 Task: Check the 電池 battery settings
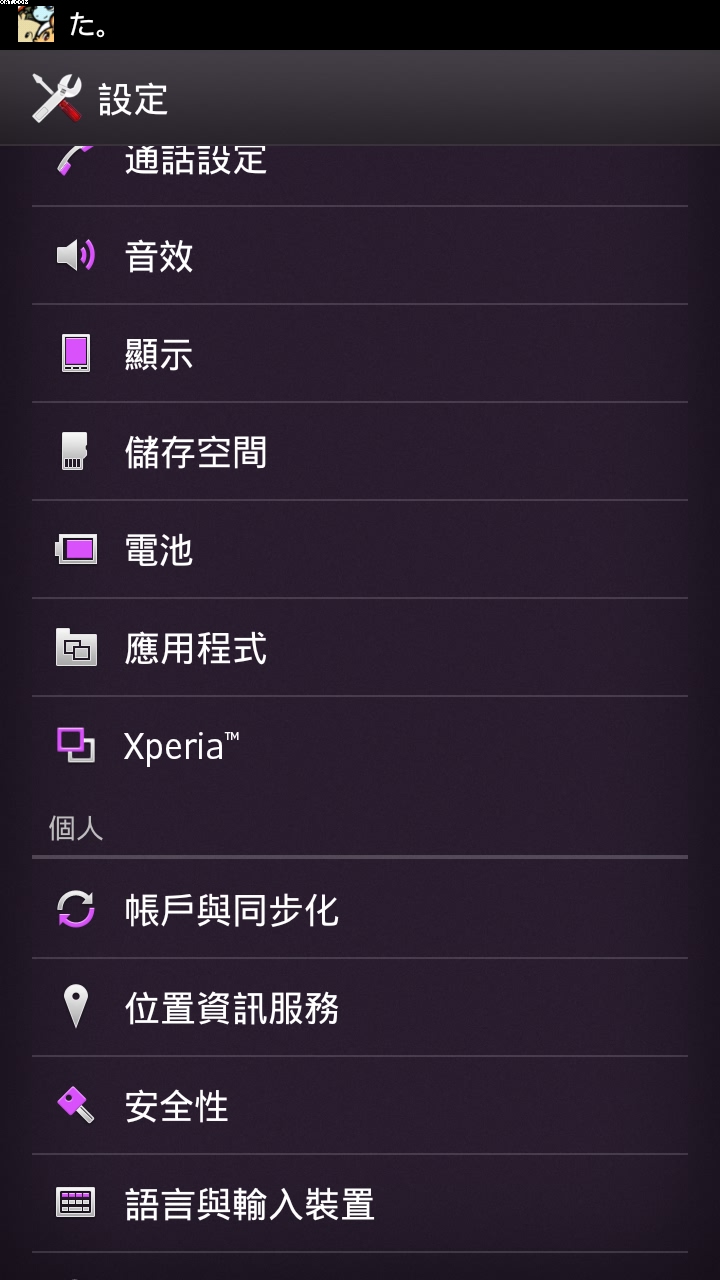159,550
